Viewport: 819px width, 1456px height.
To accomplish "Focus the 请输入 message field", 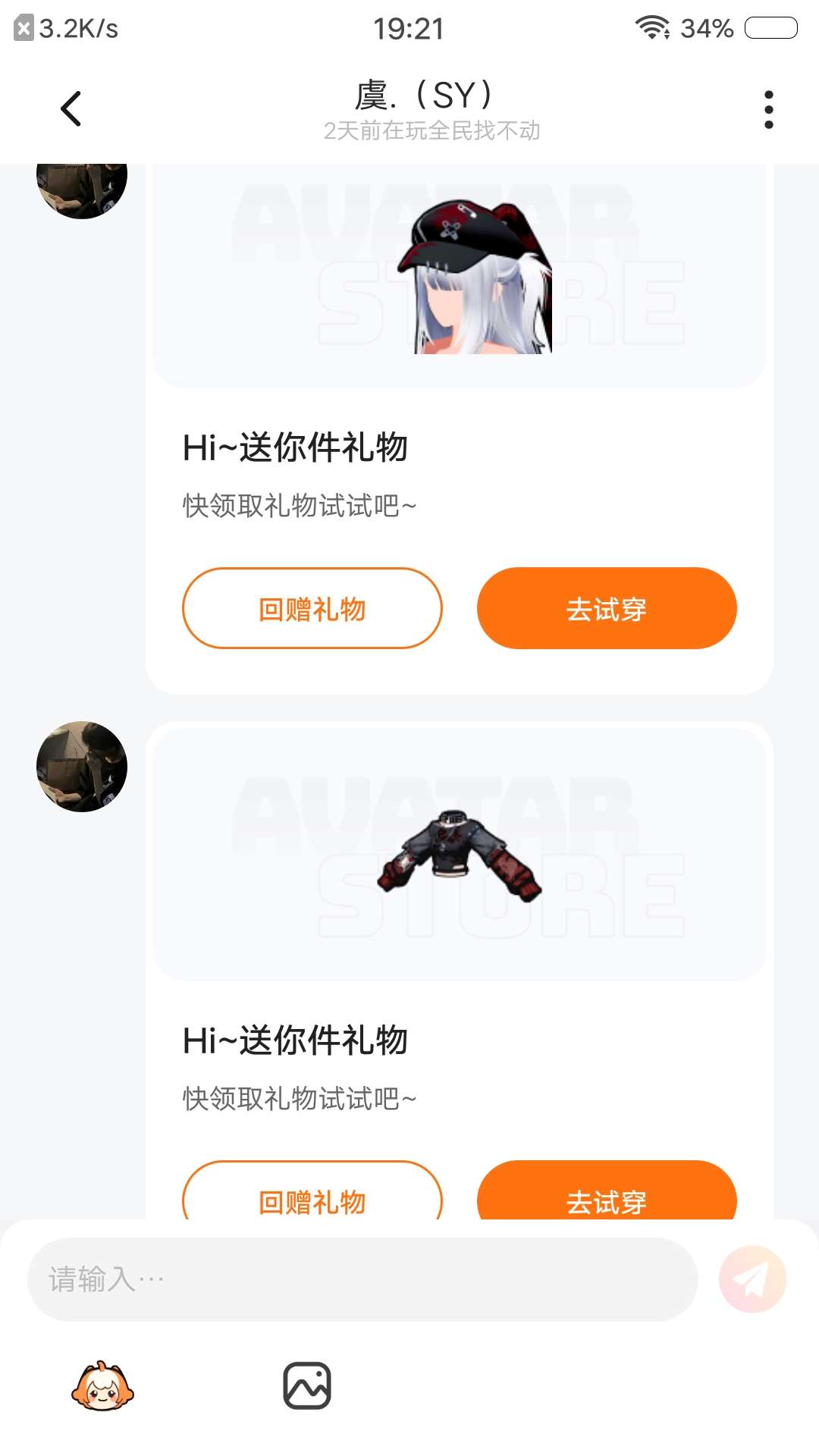I will [362, 1279].
